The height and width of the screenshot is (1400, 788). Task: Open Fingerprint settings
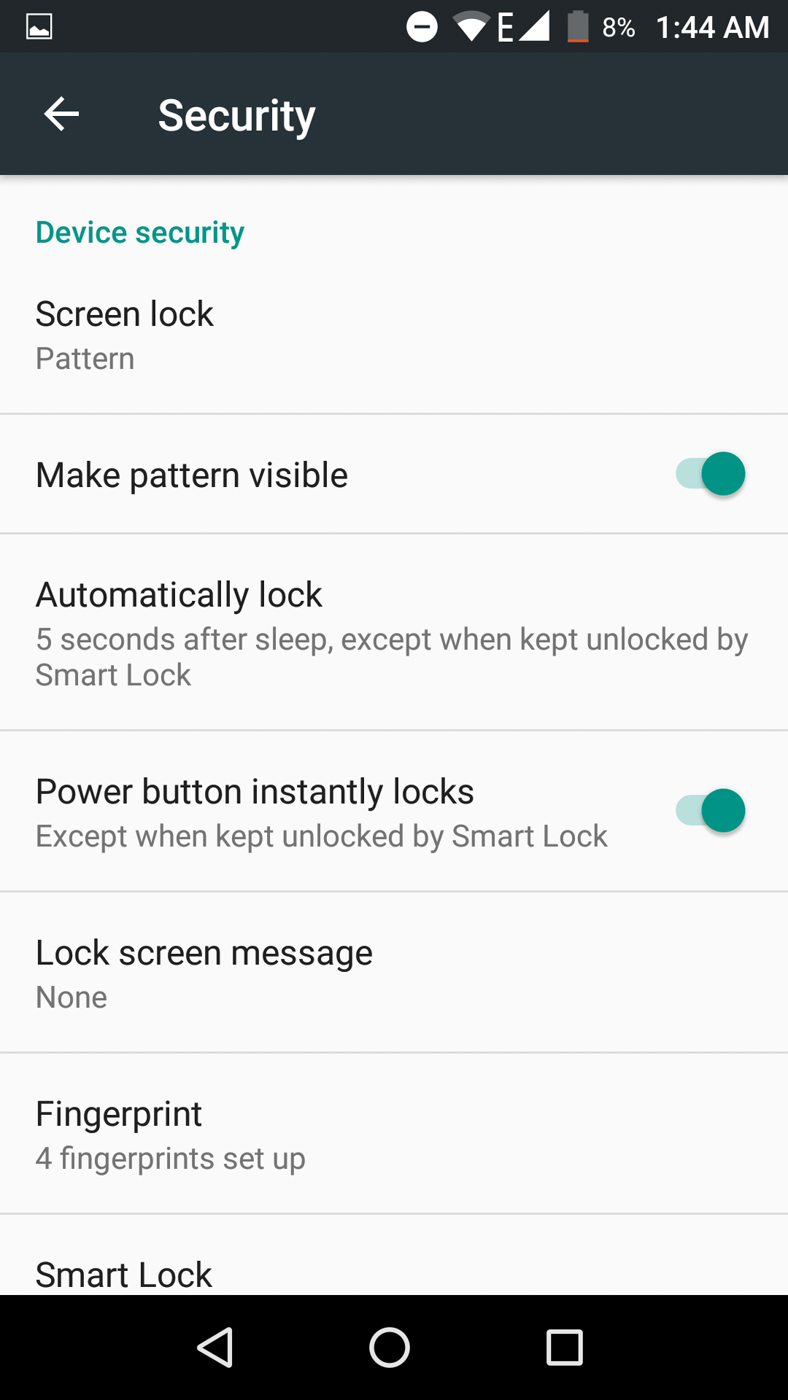pyautogui.click(x=394, y=1133)
